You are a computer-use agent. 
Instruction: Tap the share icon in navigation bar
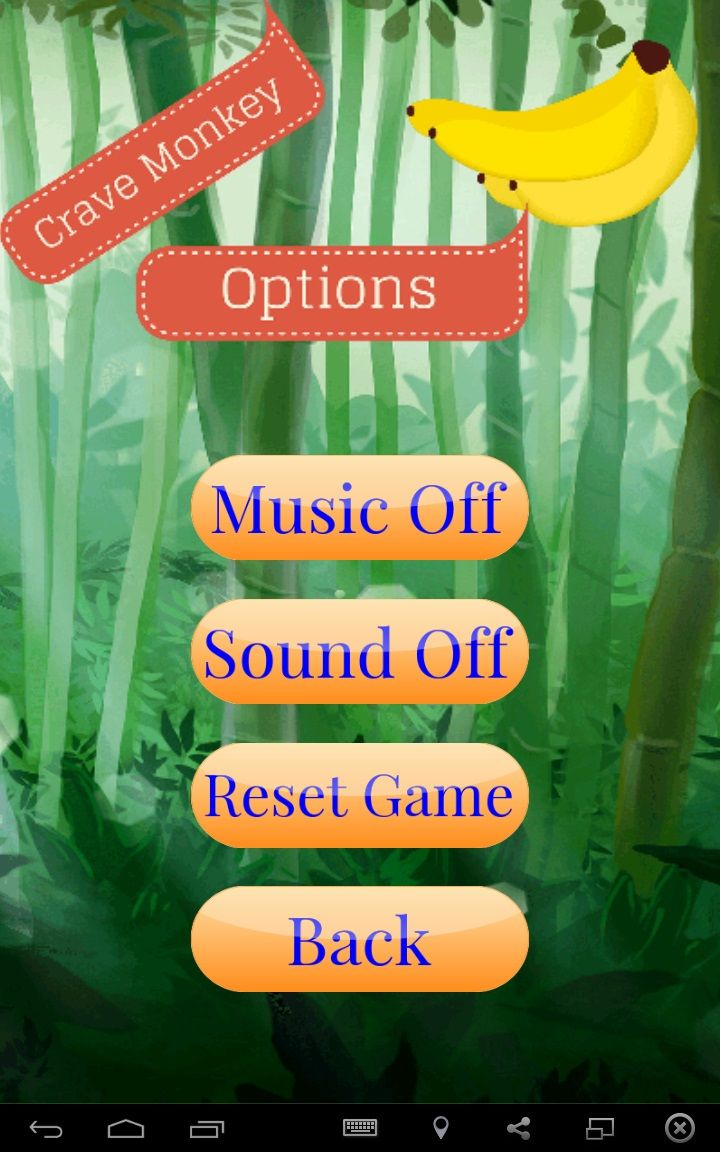[x=519, y=1128]
